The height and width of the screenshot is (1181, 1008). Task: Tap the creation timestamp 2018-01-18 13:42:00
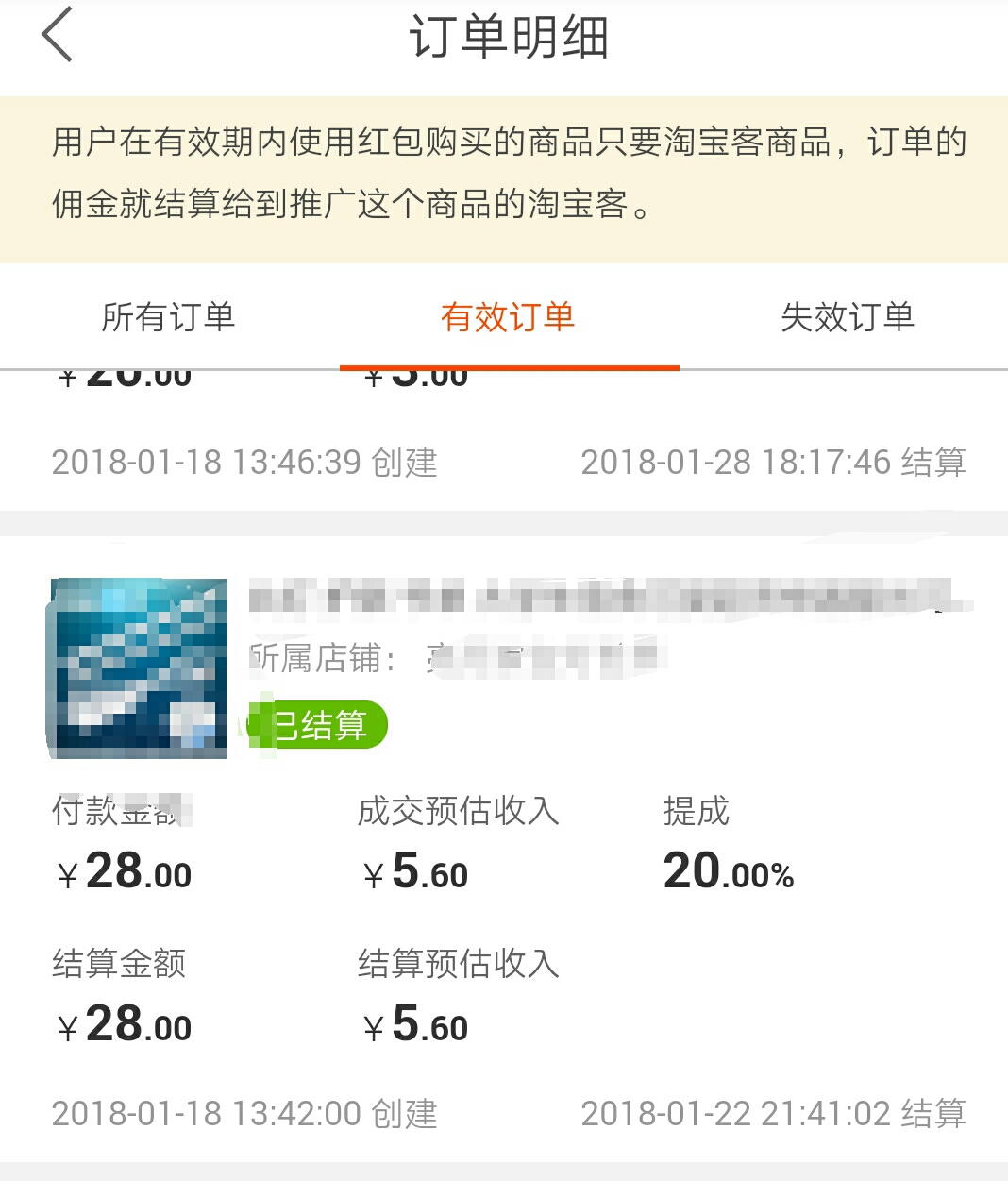(247, 1114)
